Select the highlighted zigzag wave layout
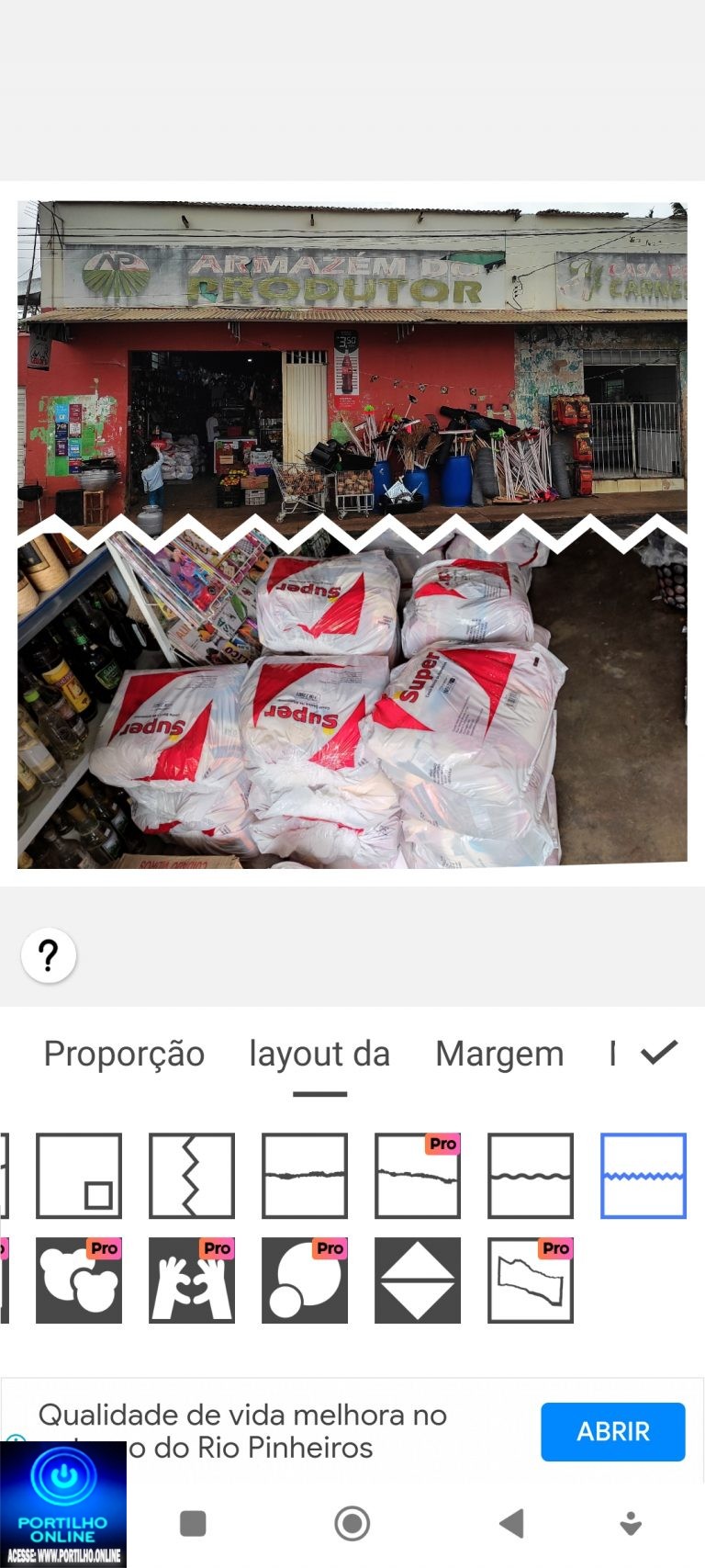 click(643, 1176)
